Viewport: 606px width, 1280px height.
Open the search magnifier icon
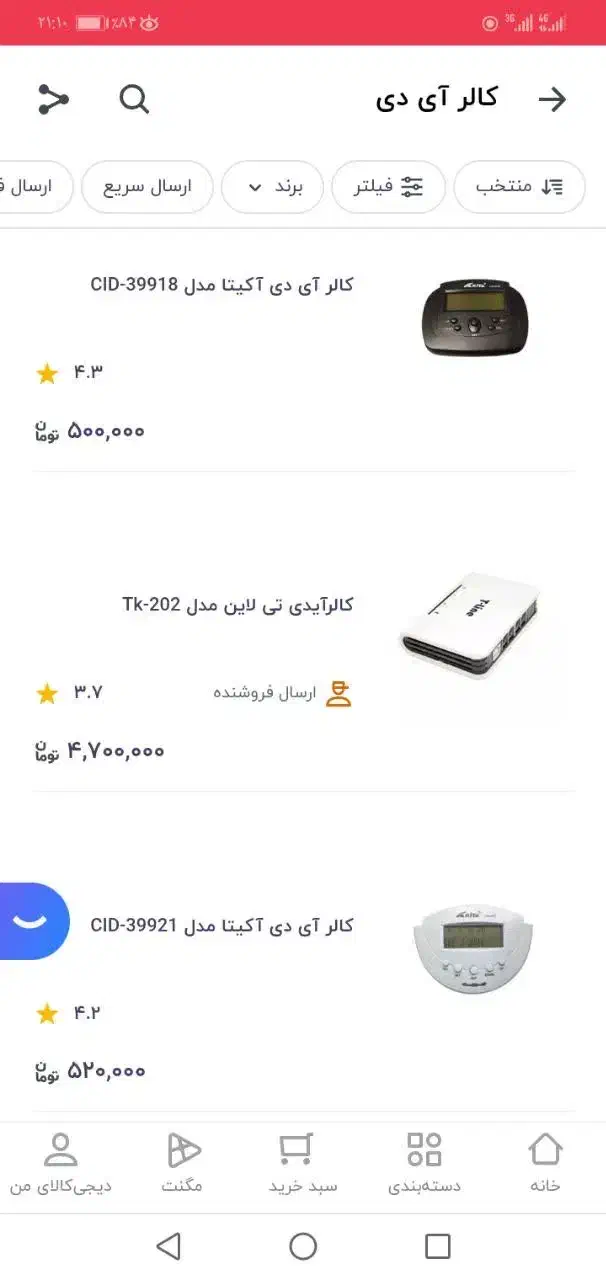tap(134, 99)
